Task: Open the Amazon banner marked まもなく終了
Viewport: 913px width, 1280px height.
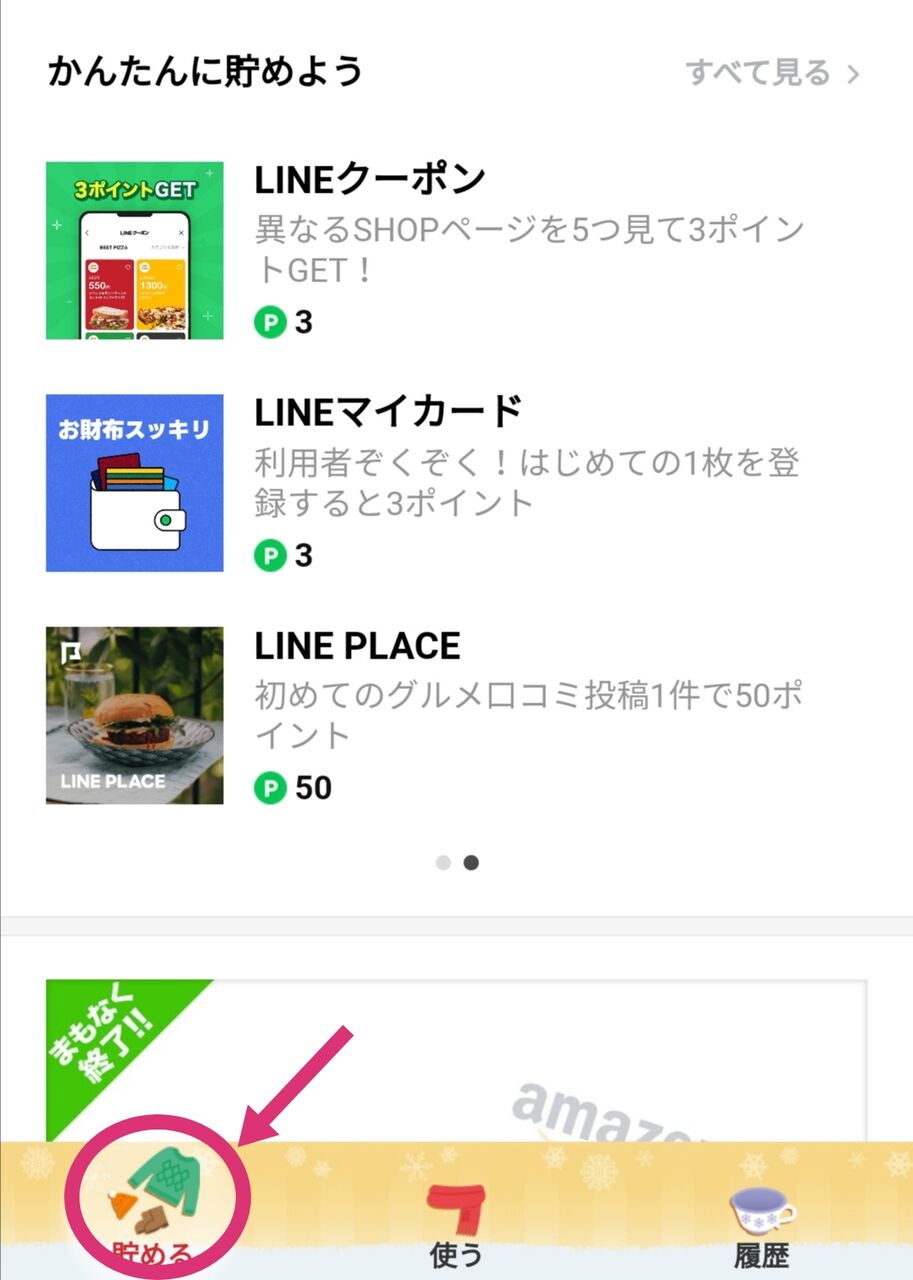Action: click(x=456, y=1062)
